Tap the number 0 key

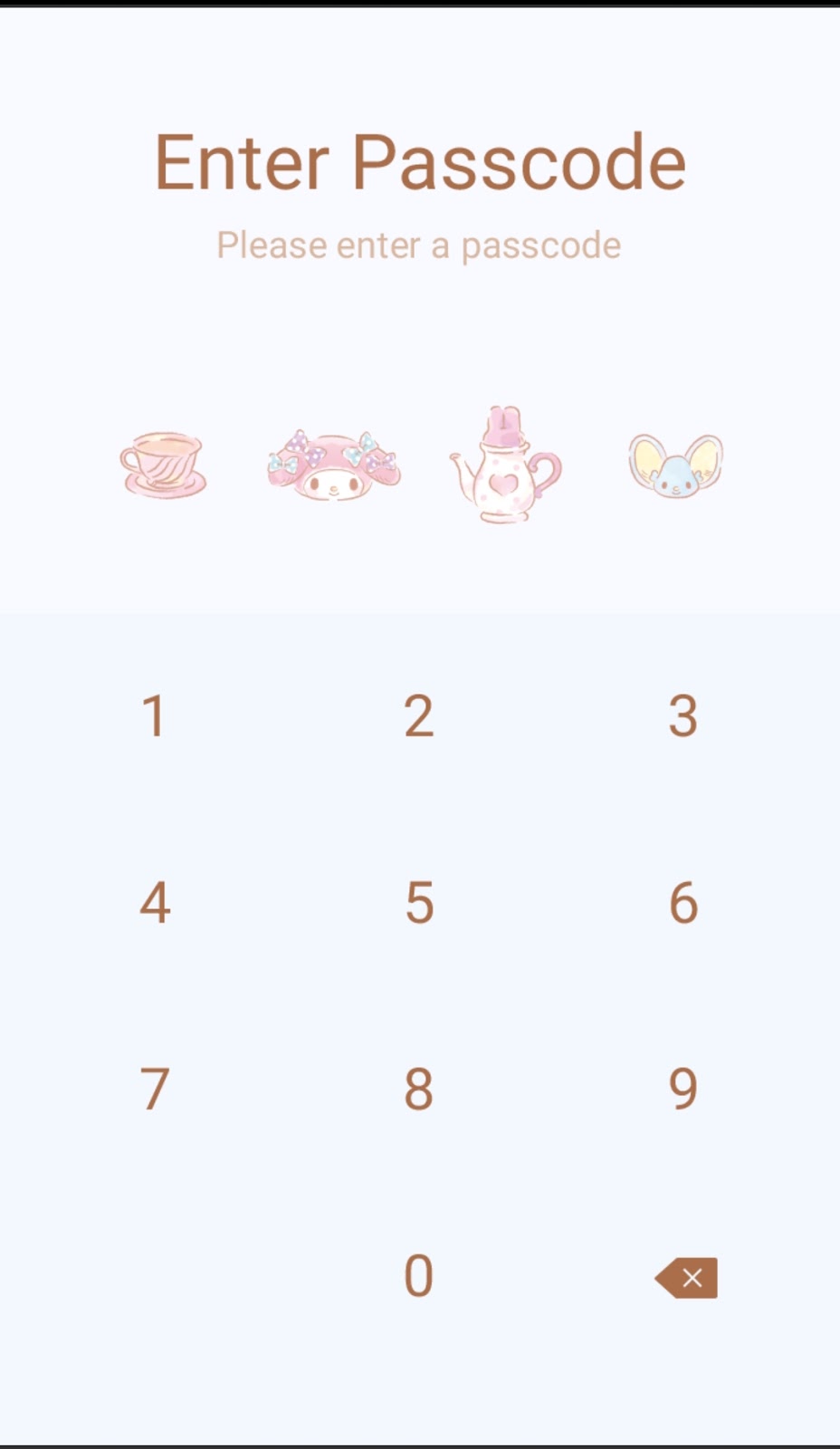(418, 1276)
